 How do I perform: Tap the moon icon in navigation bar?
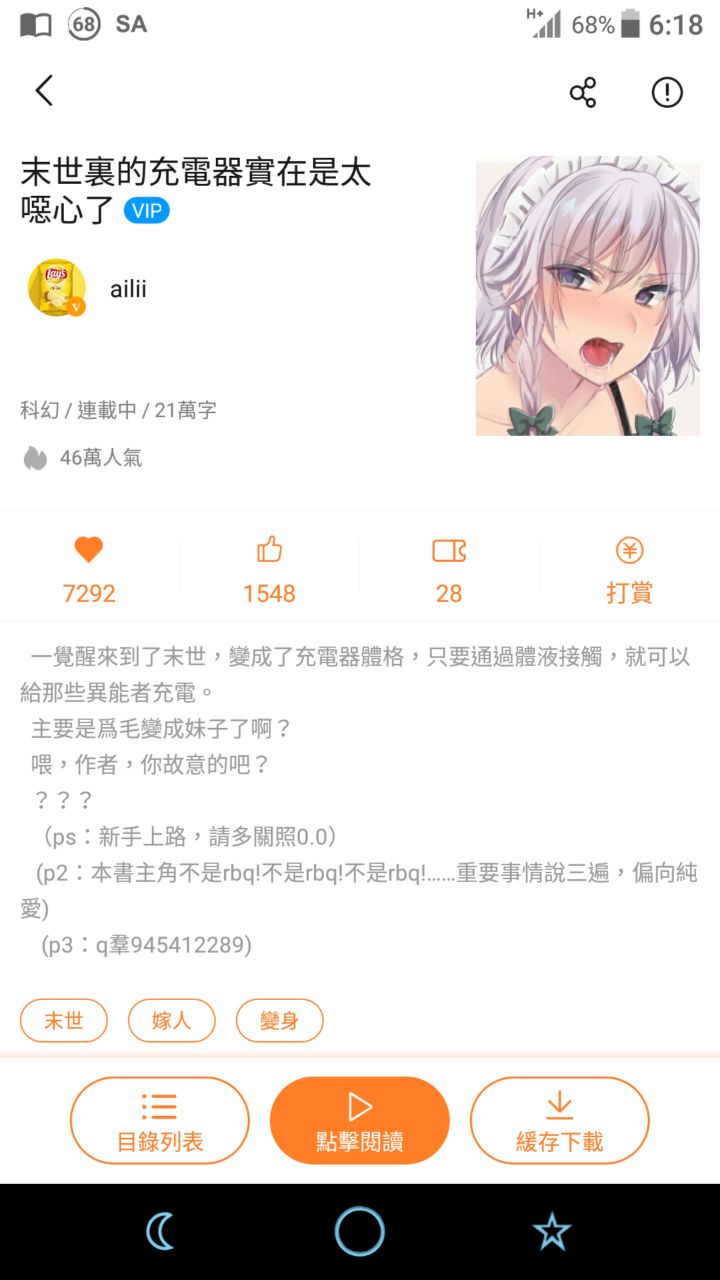click(x=161, y=1231)
